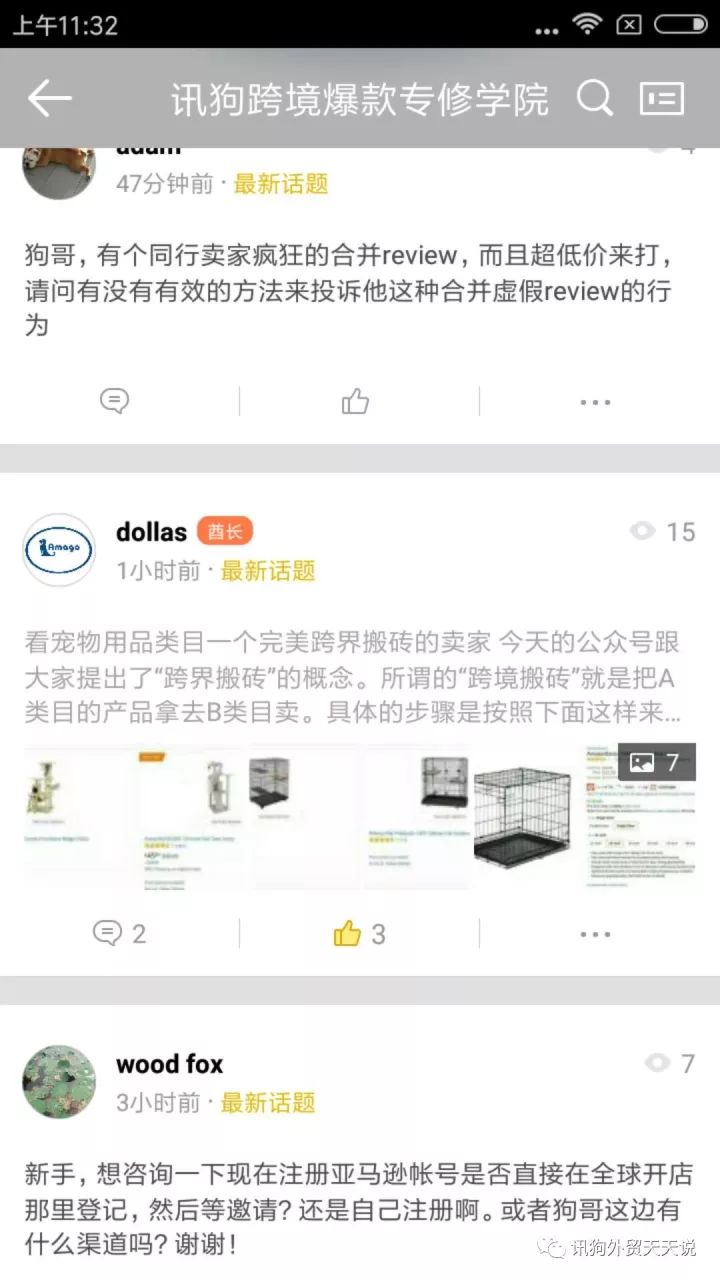Screen dimensions: 720x1280
Task: Open 最新话题 tag under dollas
Action: [x=268, y=571]
